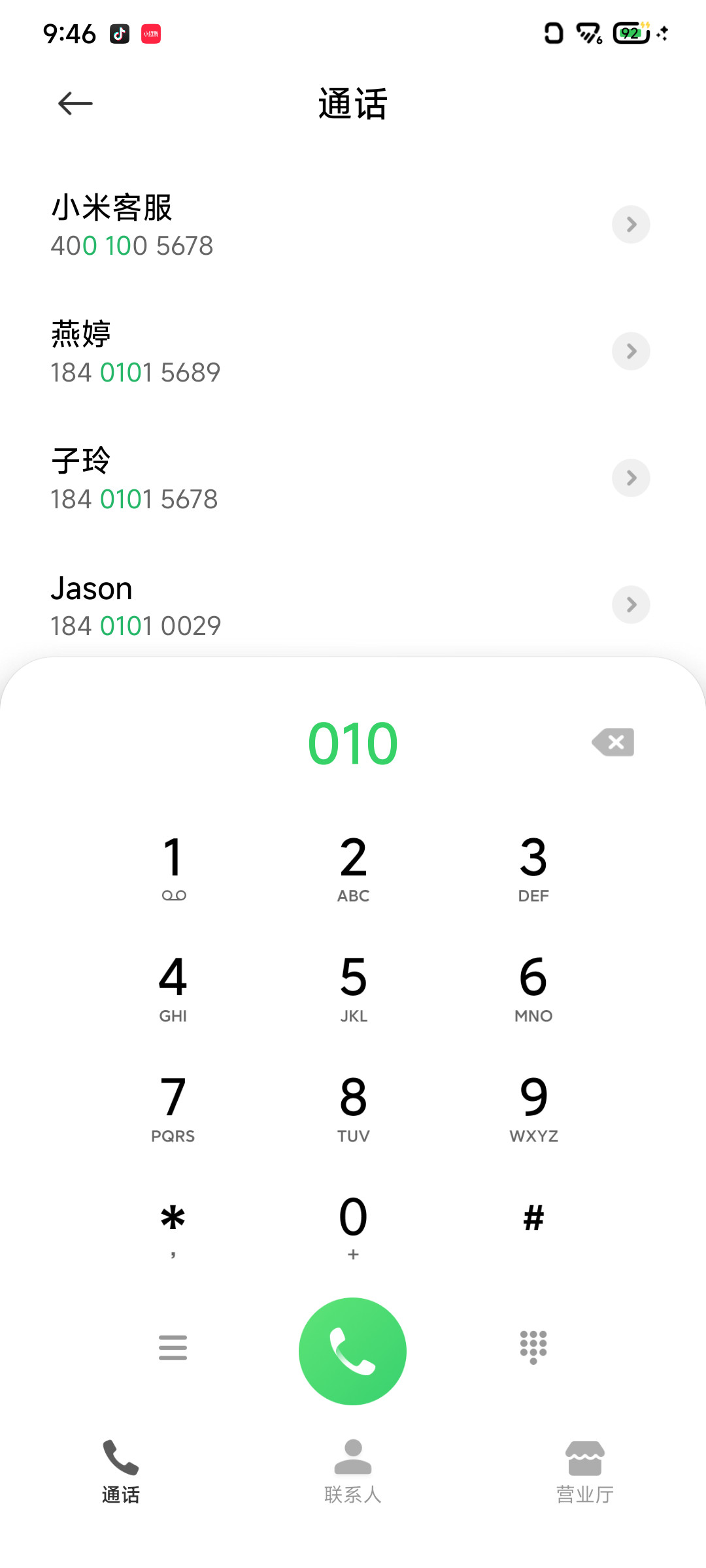This screenshot has width=706, height=1568.
Task: Open details arrow for 燕婷
Action: 631,351
